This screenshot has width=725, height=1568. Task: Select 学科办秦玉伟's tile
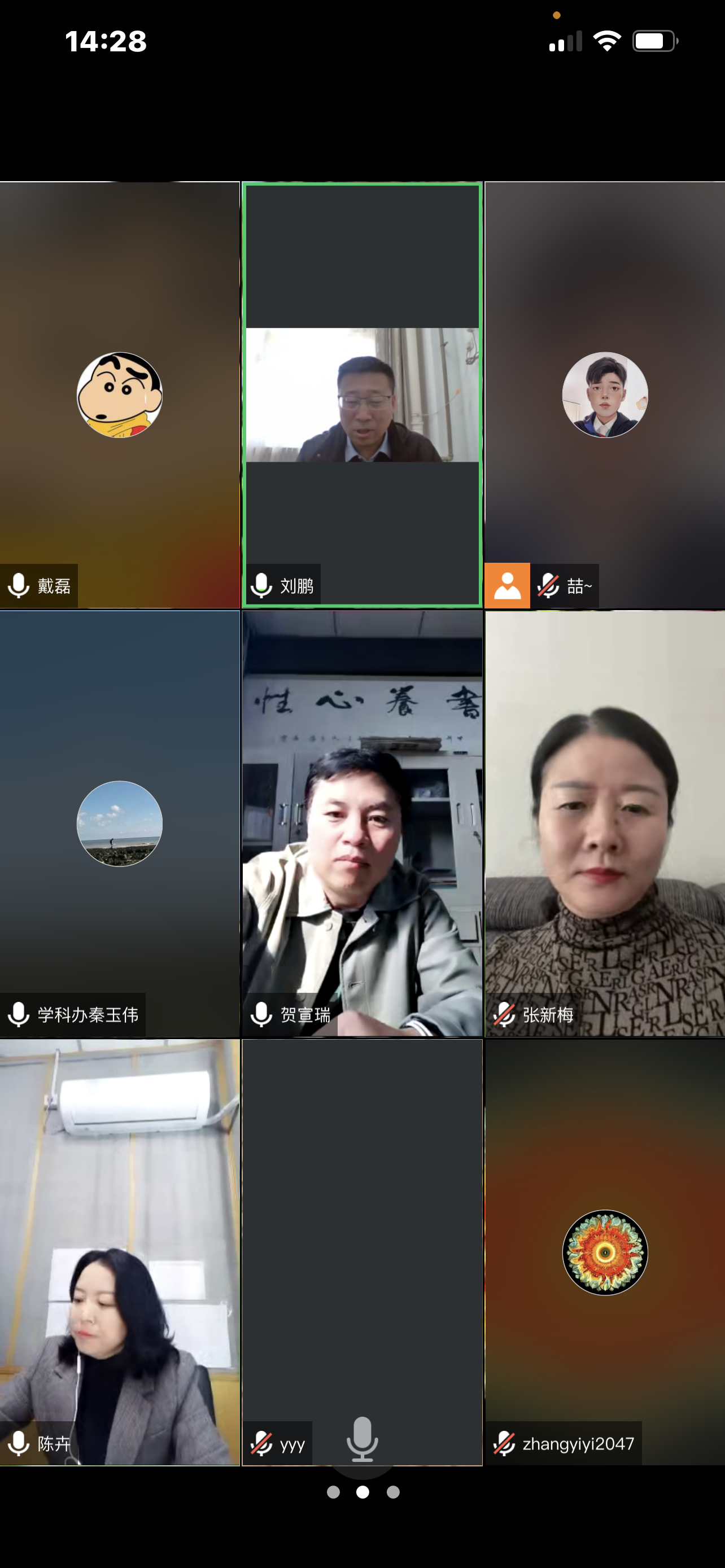coord(119,823)
